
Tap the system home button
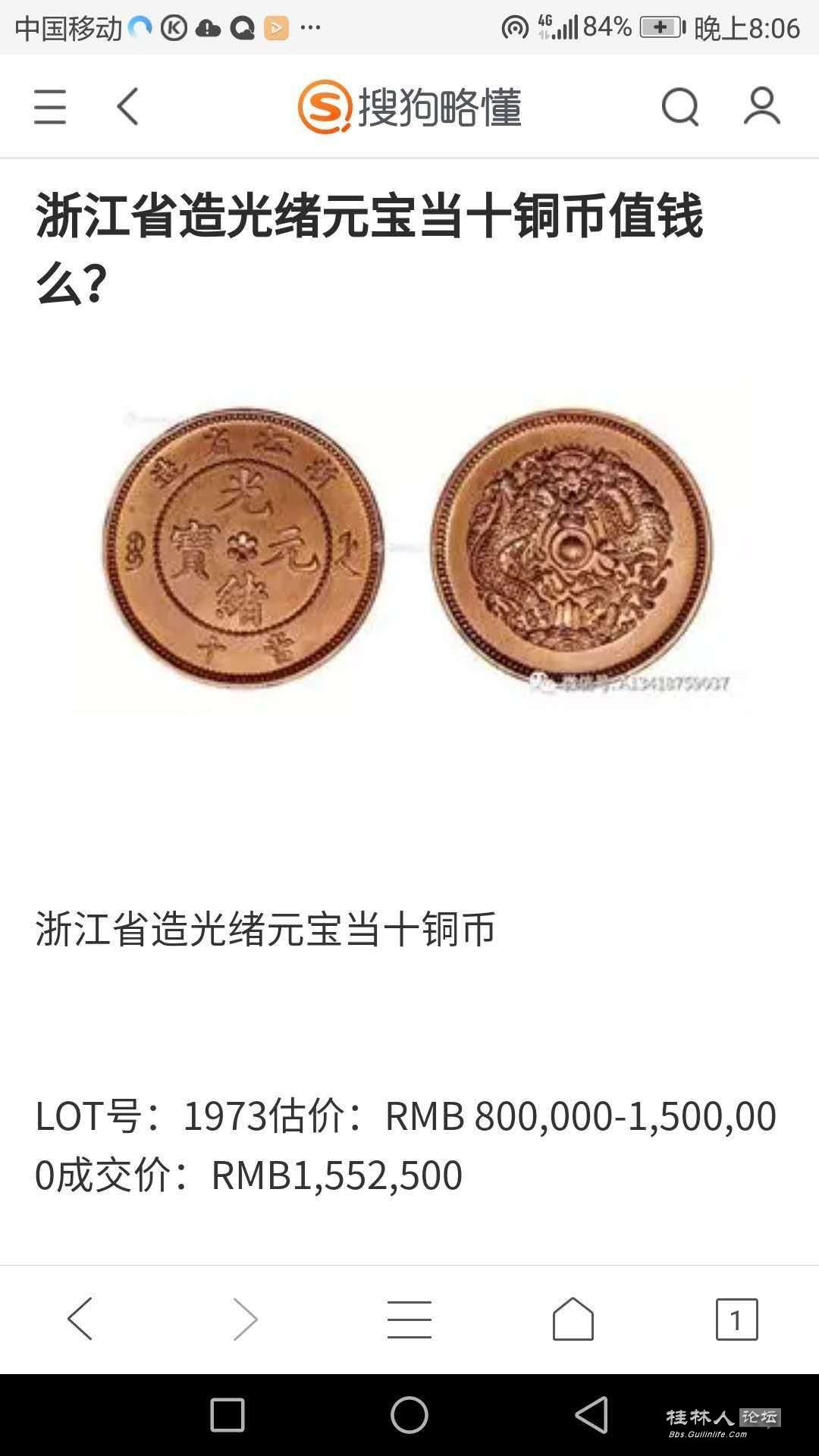pyautogui.click(x=409, y=1415)
